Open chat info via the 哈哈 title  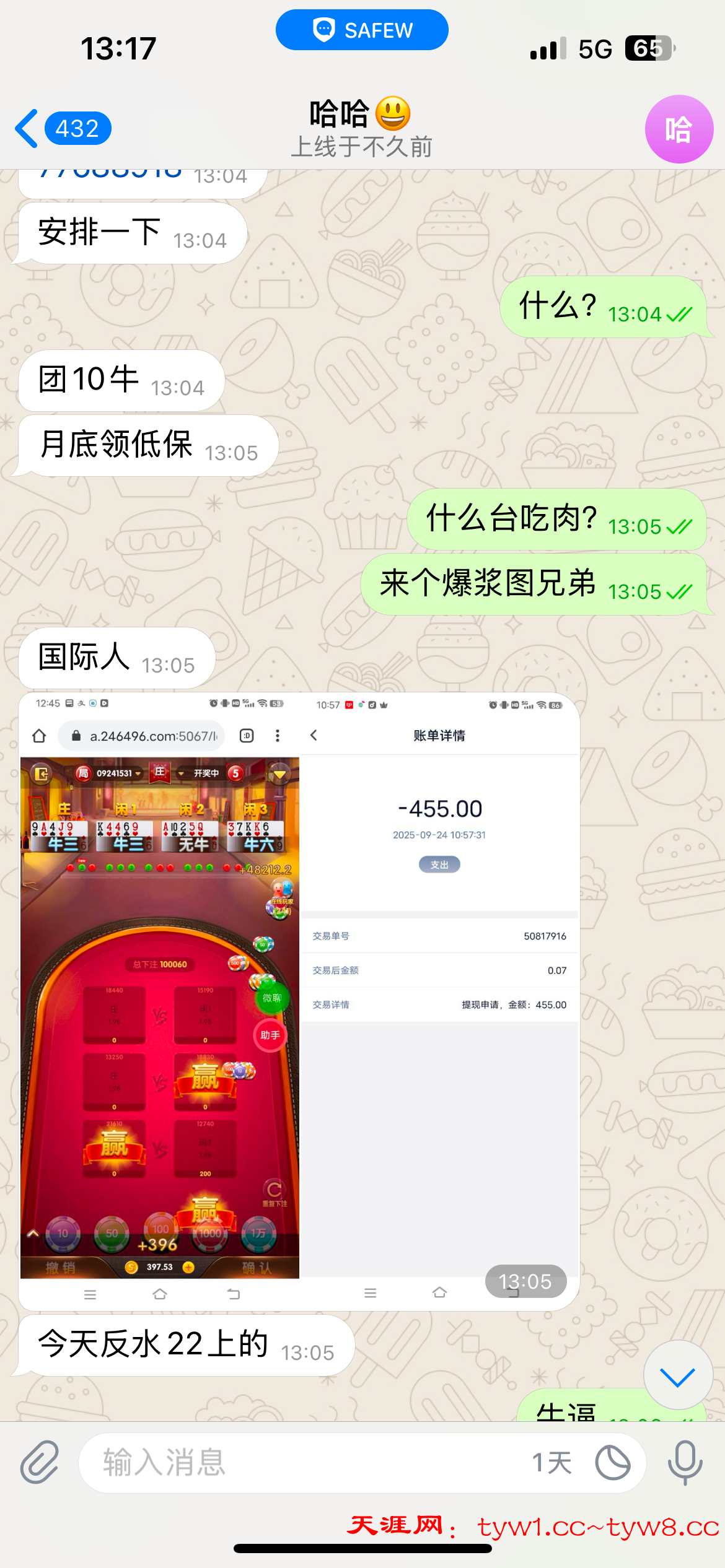pyautogui.click(x=361, y=128)
